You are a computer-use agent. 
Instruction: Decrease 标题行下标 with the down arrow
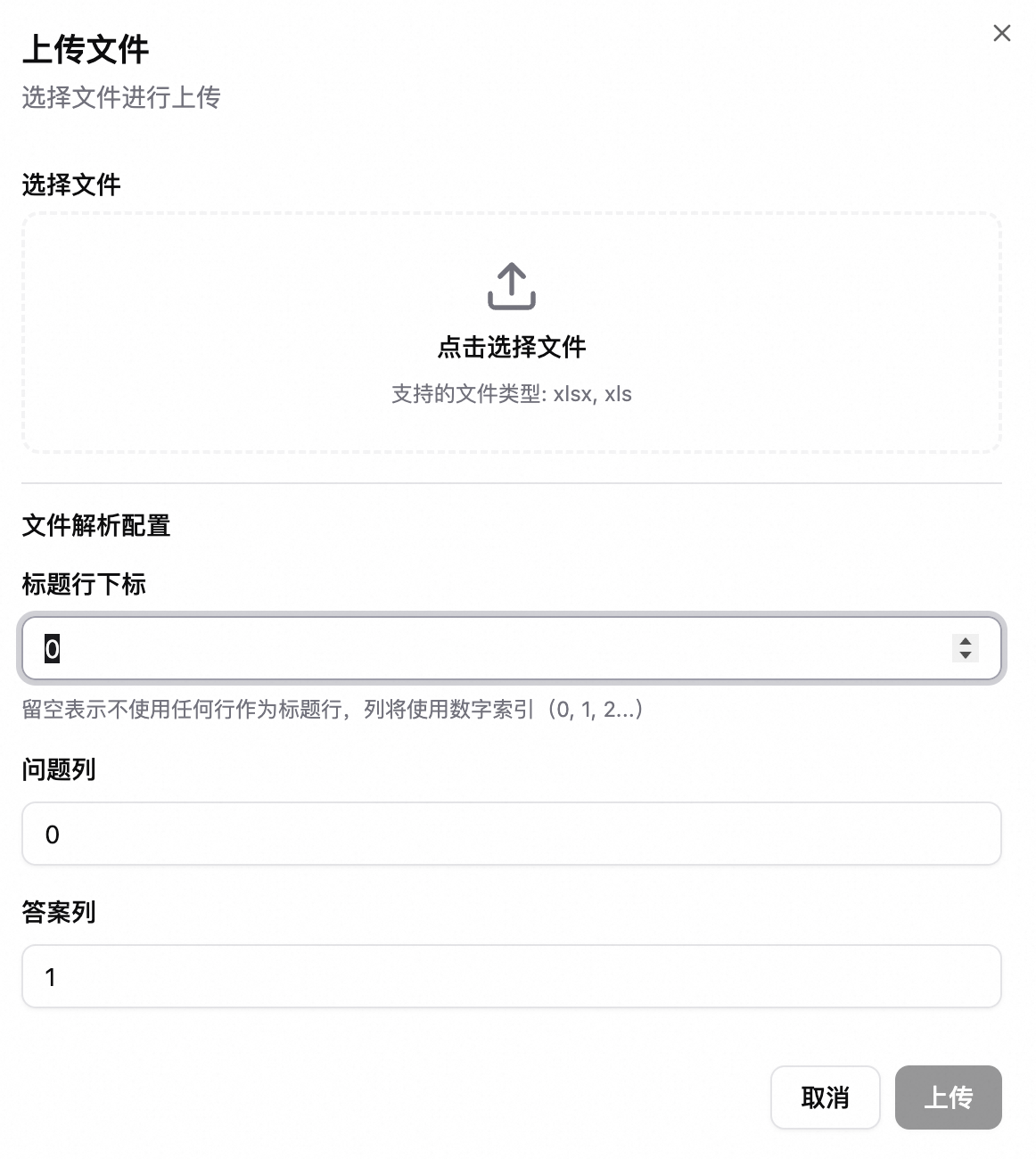point(965,655)
